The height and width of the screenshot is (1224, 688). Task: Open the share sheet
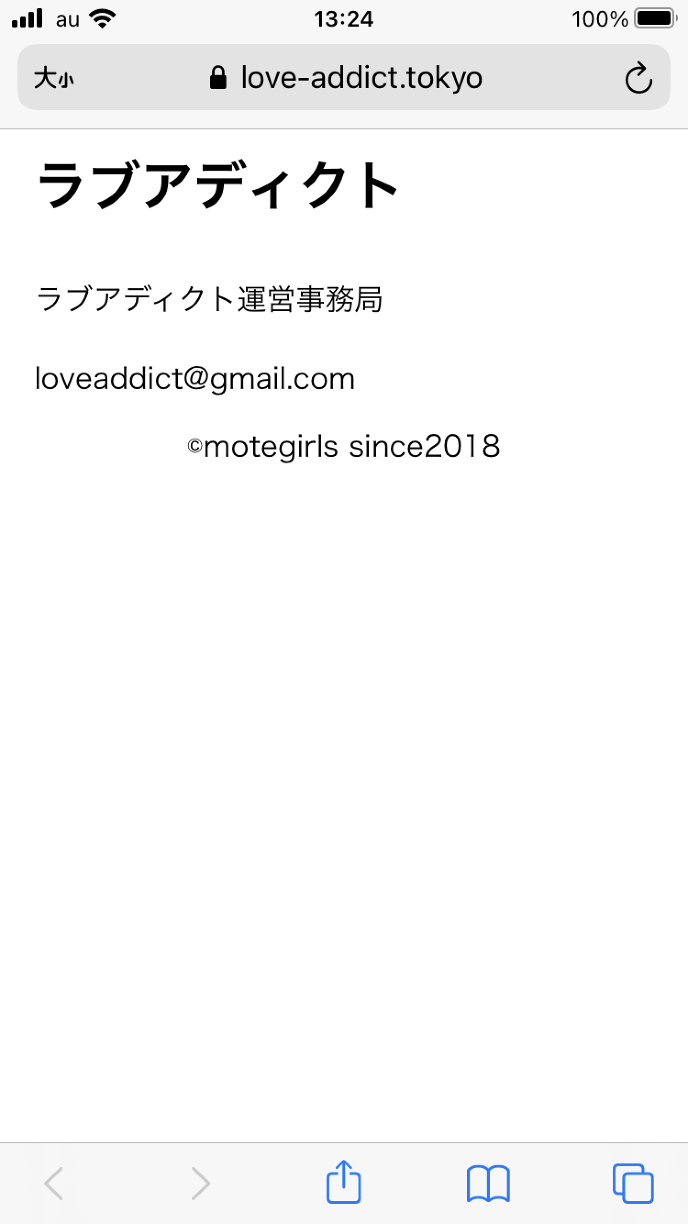tap(343, 1182)
